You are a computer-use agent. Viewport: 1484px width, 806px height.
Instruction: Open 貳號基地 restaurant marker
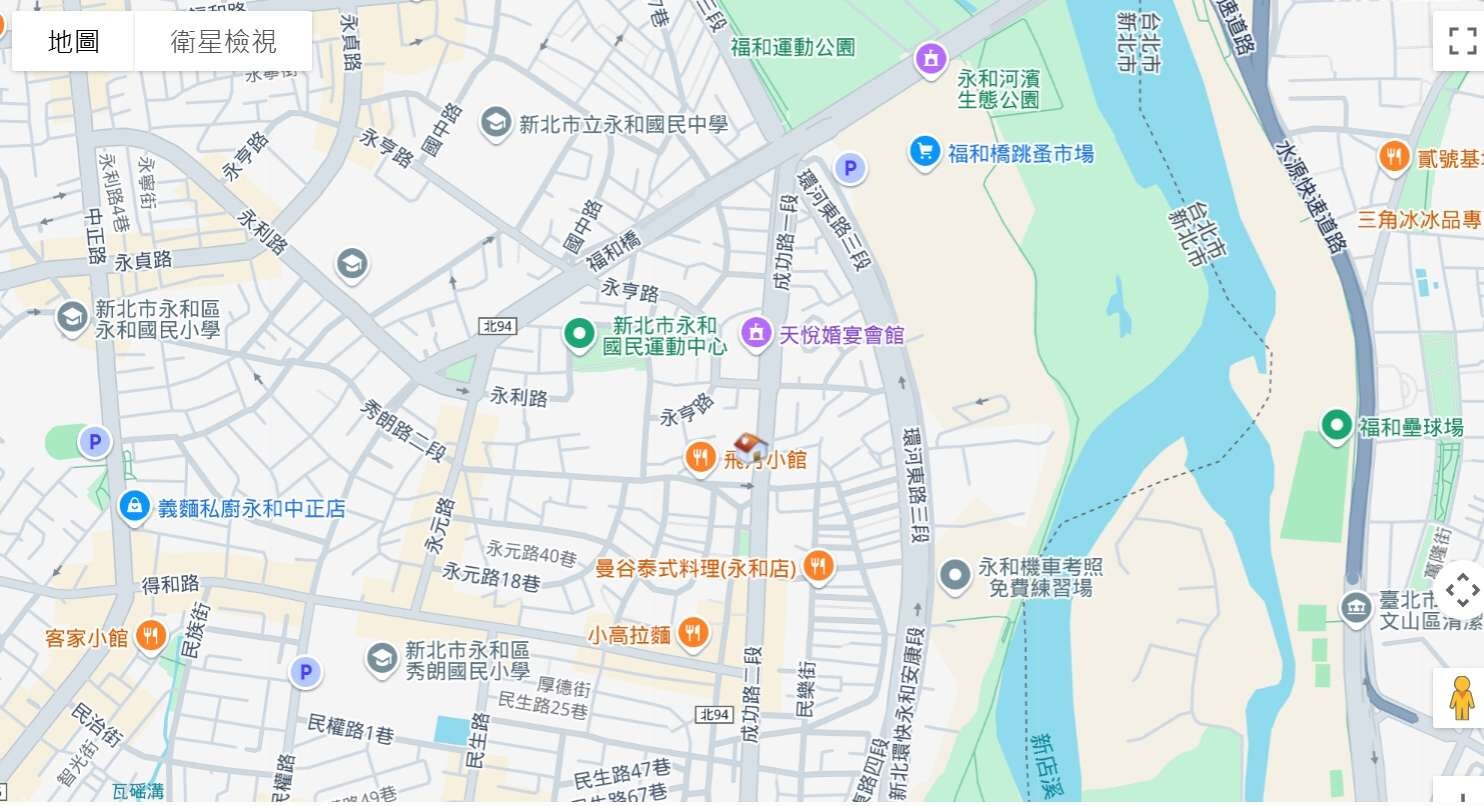1394,156
